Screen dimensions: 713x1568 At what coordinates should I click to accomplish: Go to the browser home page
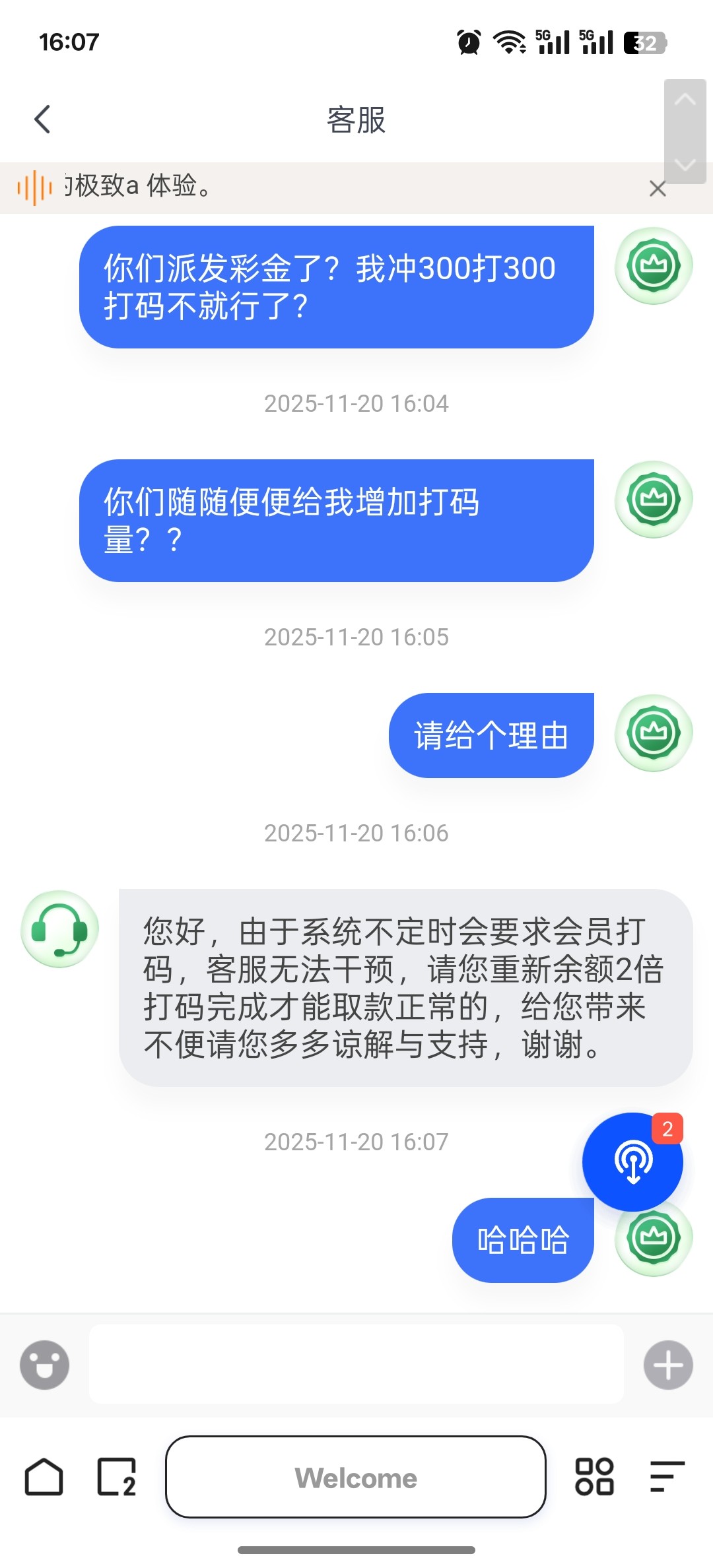[44, 1477]
